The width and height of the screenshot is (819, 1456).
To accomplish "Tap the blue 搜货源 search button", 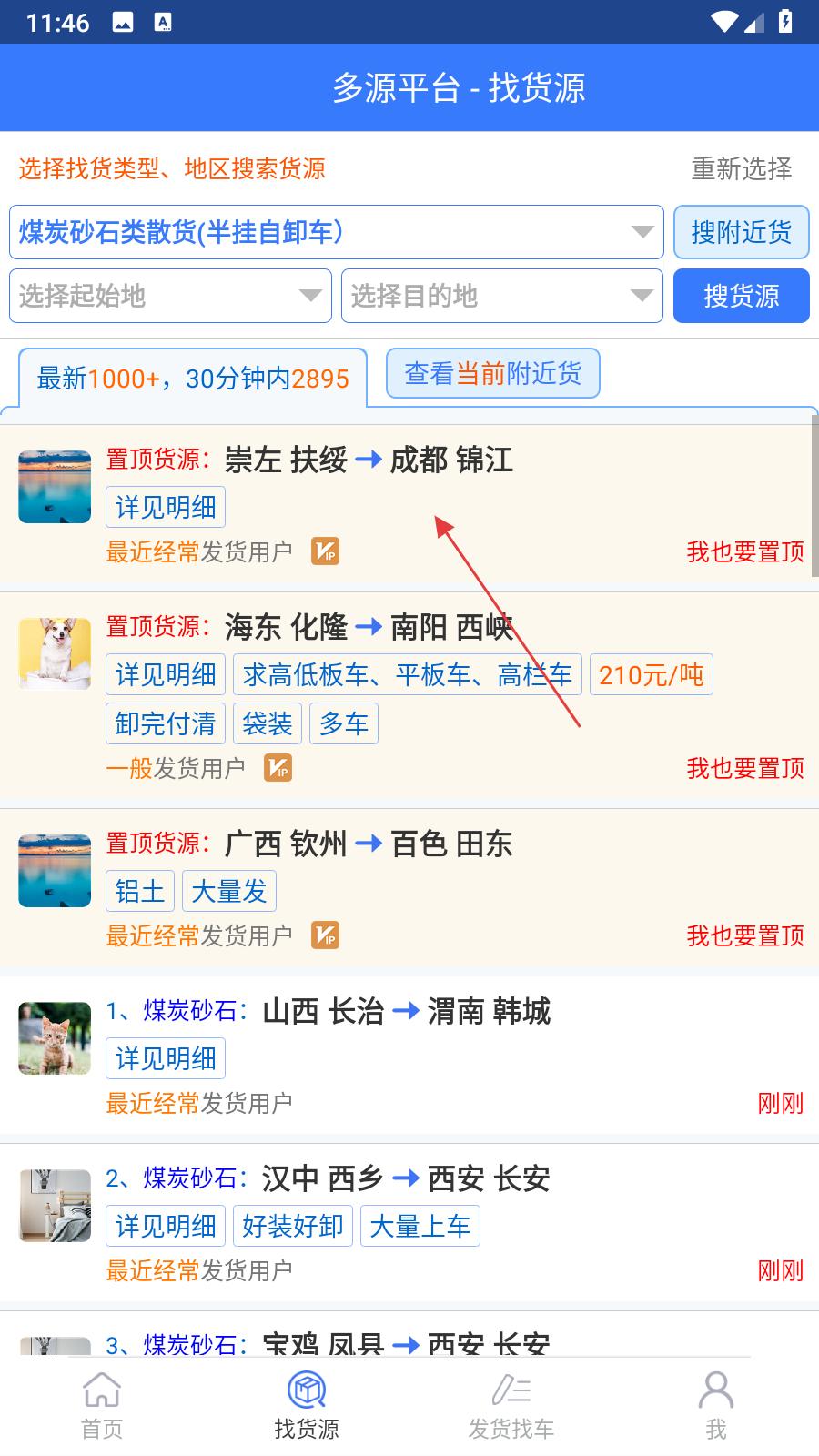I will 741,296.
